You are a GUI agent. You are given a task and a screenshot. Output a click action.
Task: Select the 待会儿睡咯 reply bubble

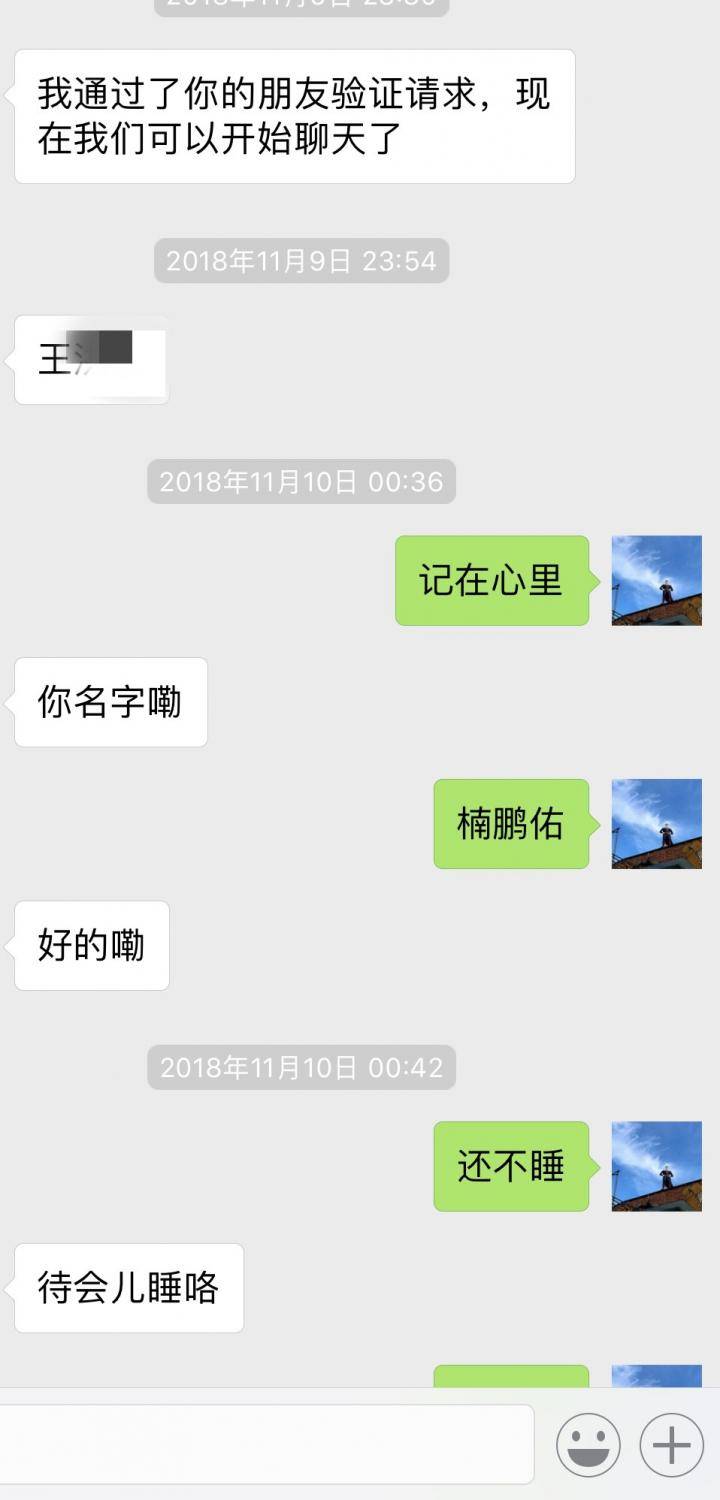[x=128, y=1289]
